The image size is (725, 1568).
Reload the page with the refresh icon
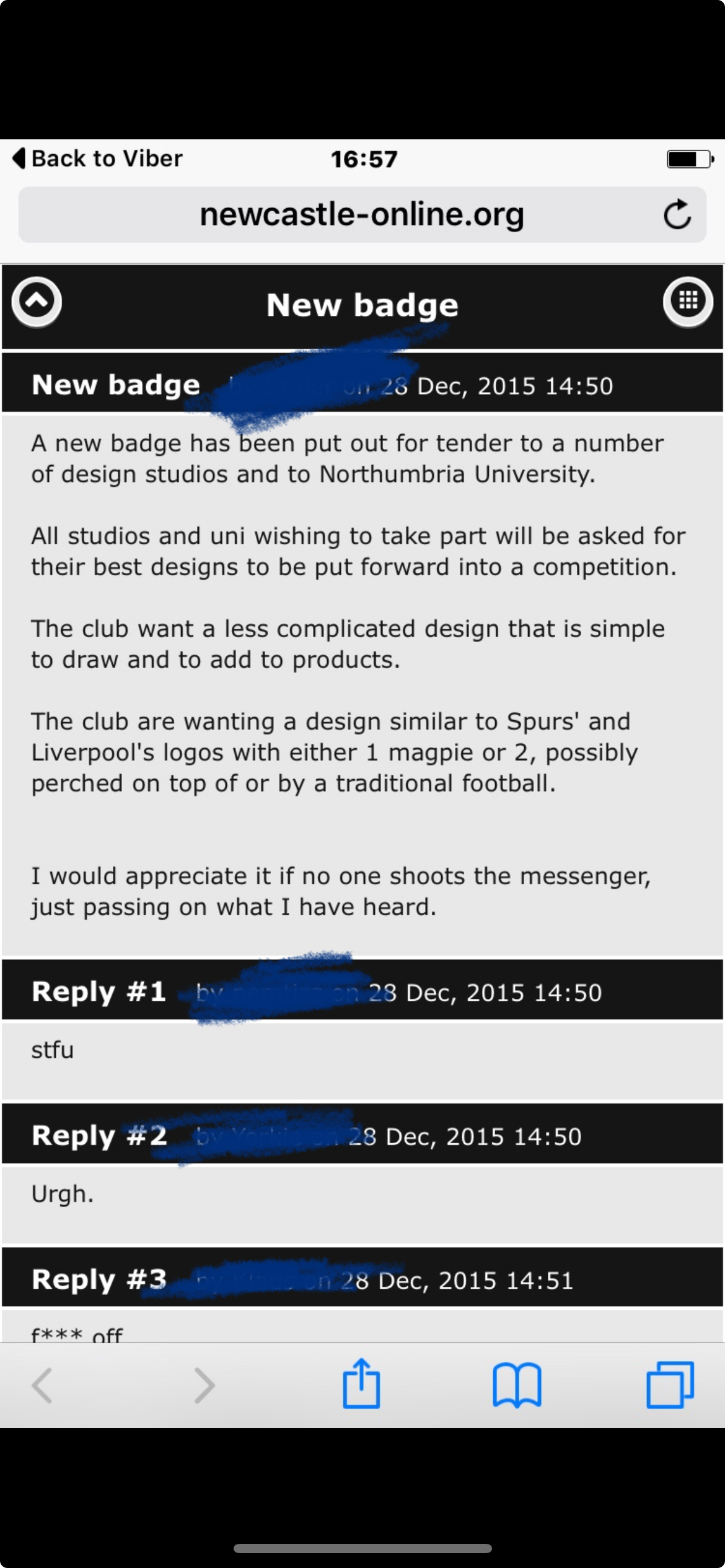pos(677,215)
